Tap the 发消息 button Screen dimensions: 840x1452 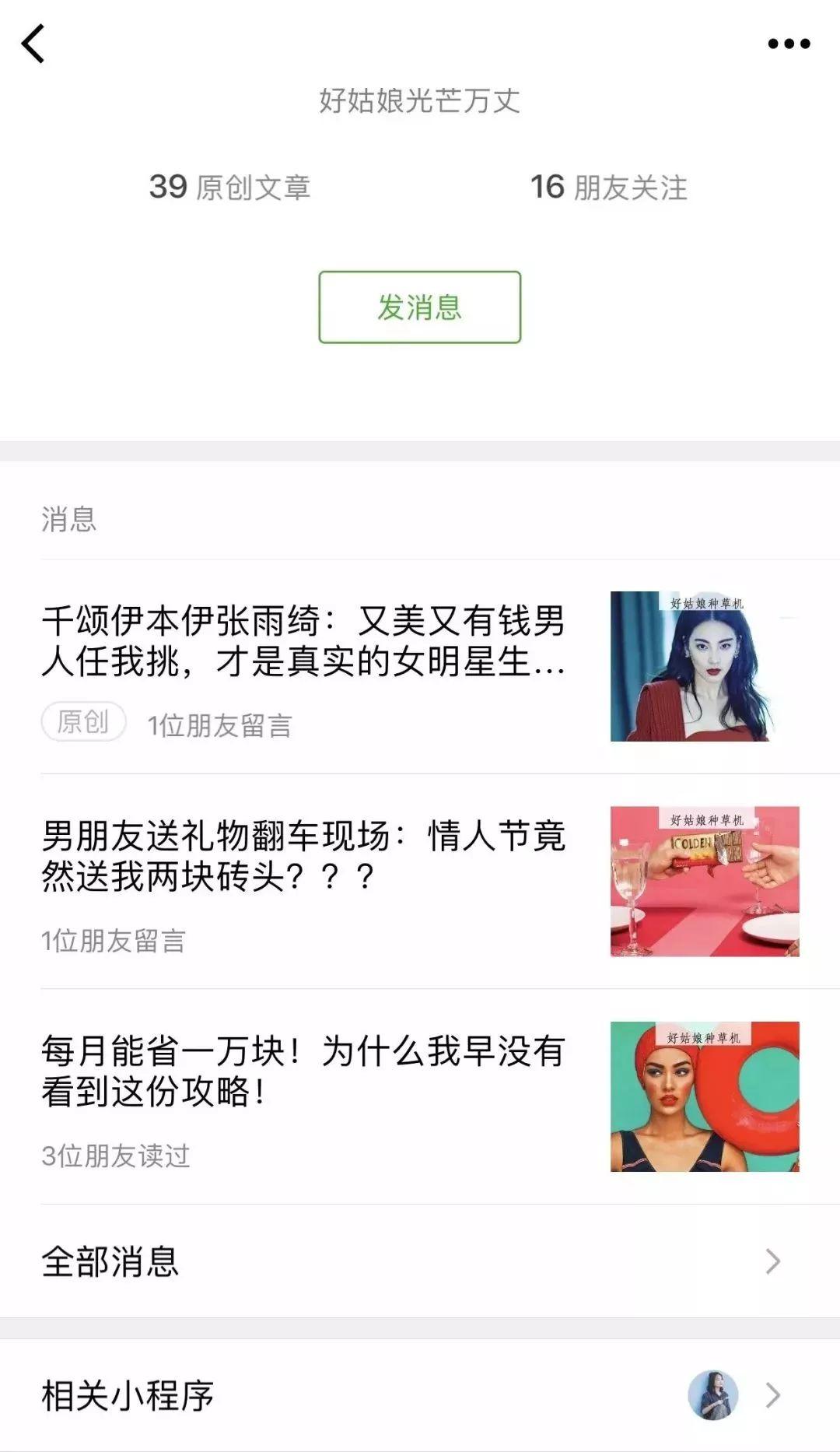(x=419, y=307)
